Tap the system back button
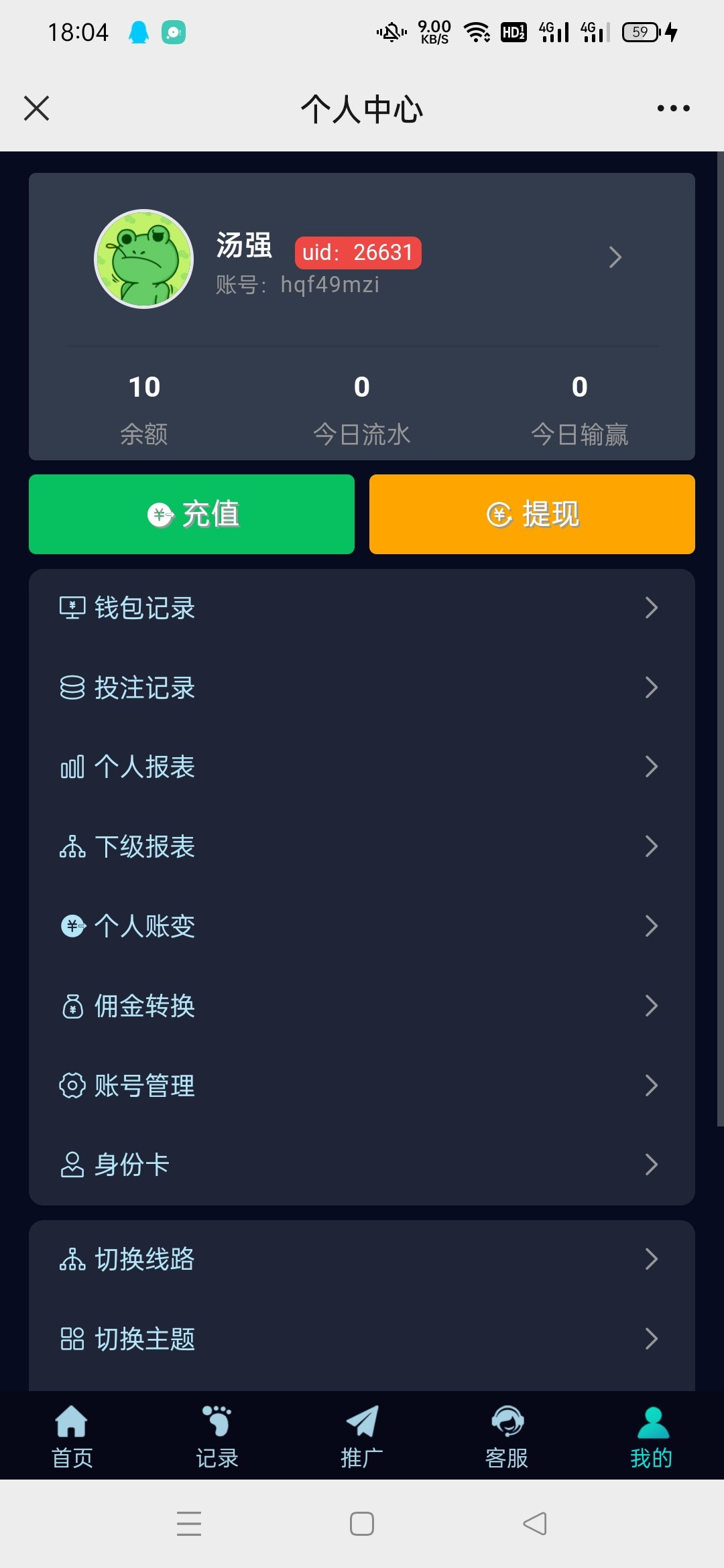724x1568 pixels. click(x=534, y=1524)
